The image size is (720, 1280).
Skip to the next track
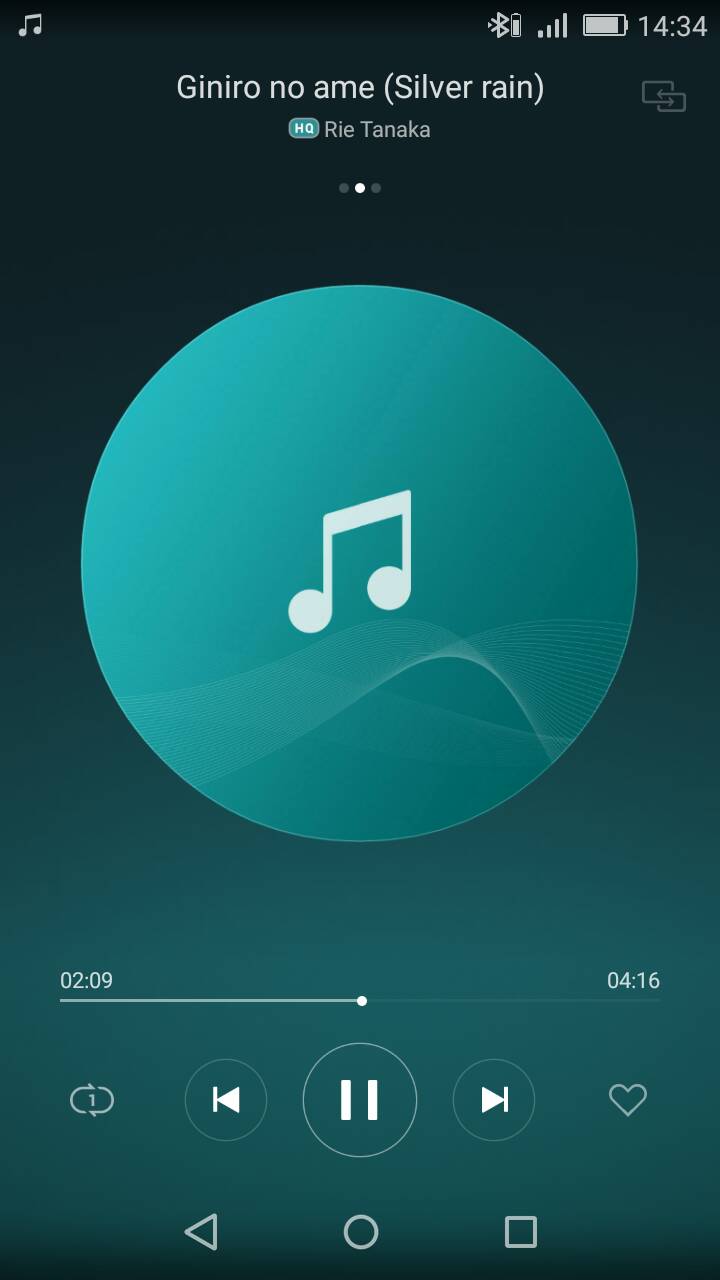point(494,1100)
